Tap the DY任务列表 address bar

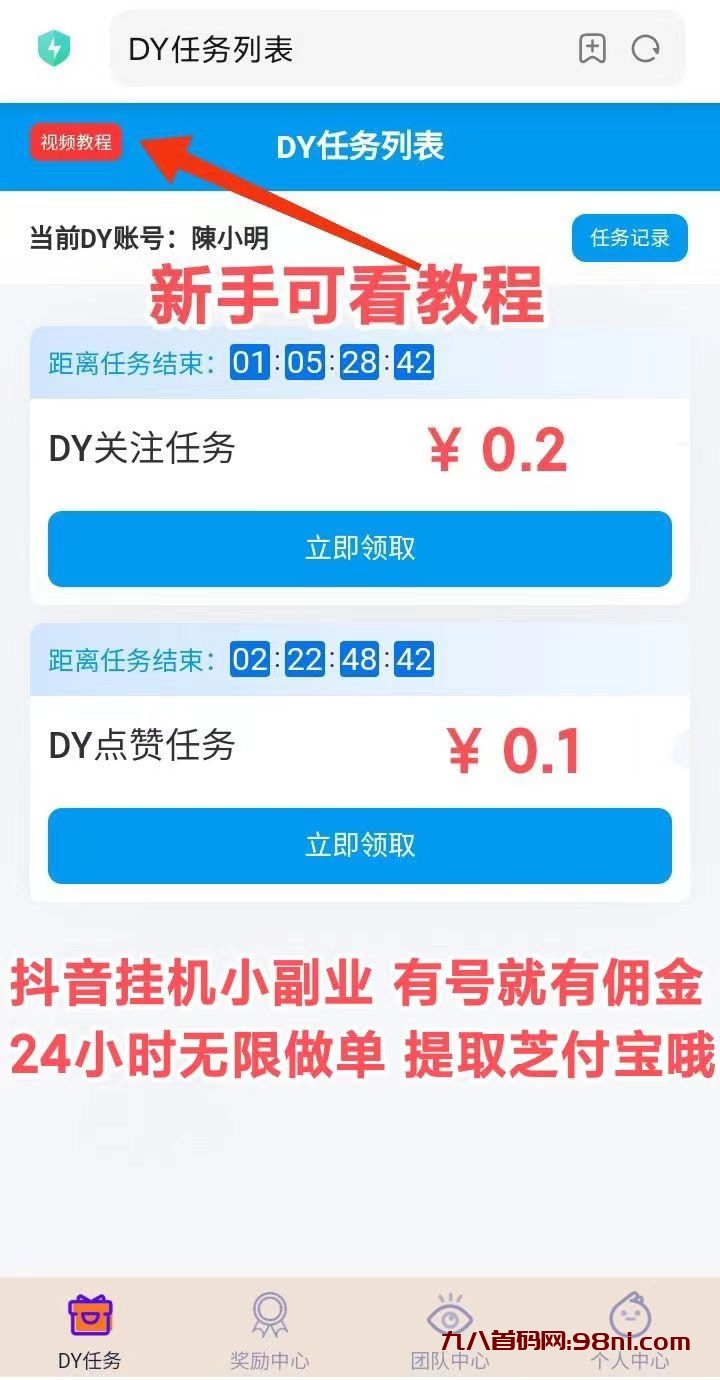click(x=300, y=50)
